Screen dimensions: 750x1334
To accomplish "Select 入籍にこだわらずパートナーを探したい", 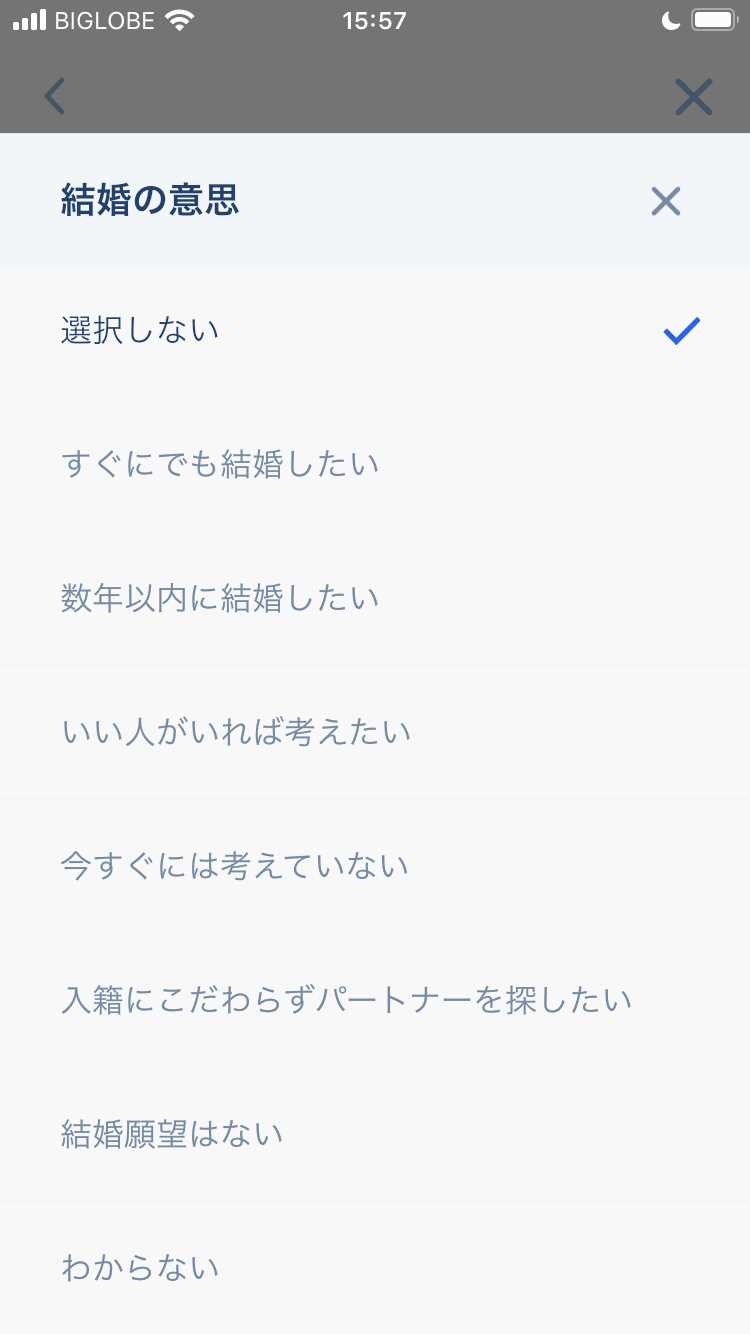I will tap(345, 999).
